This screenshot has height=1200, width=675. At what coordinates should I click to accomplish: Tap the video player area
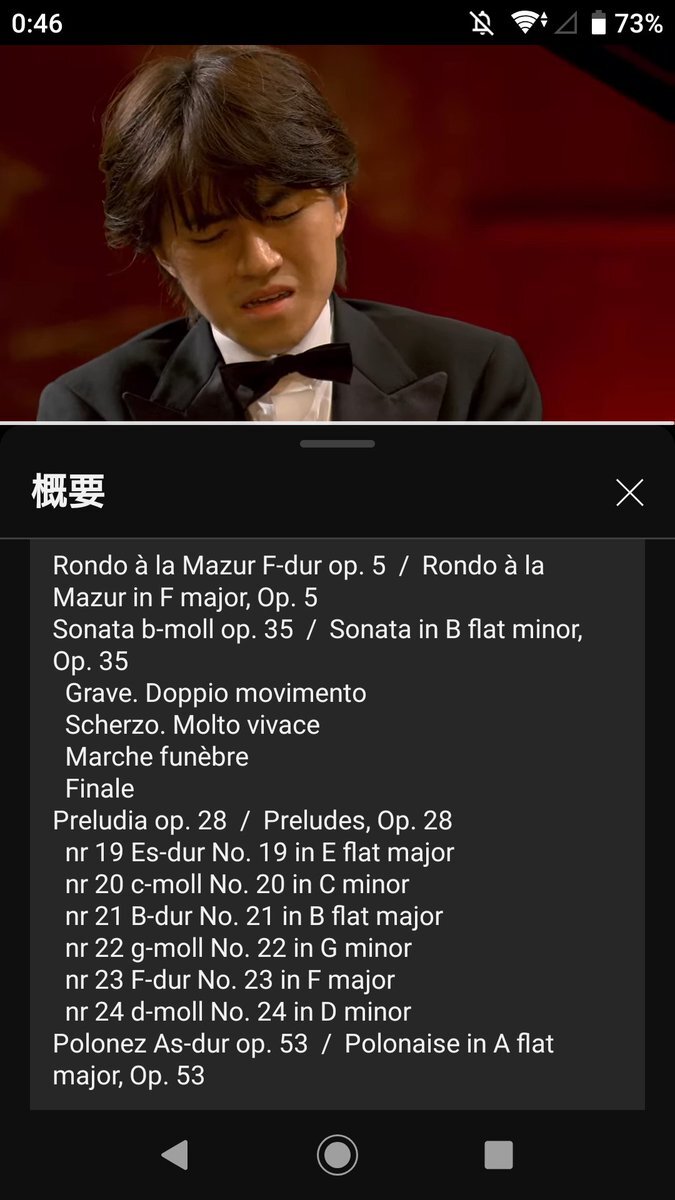click(337, 232)
